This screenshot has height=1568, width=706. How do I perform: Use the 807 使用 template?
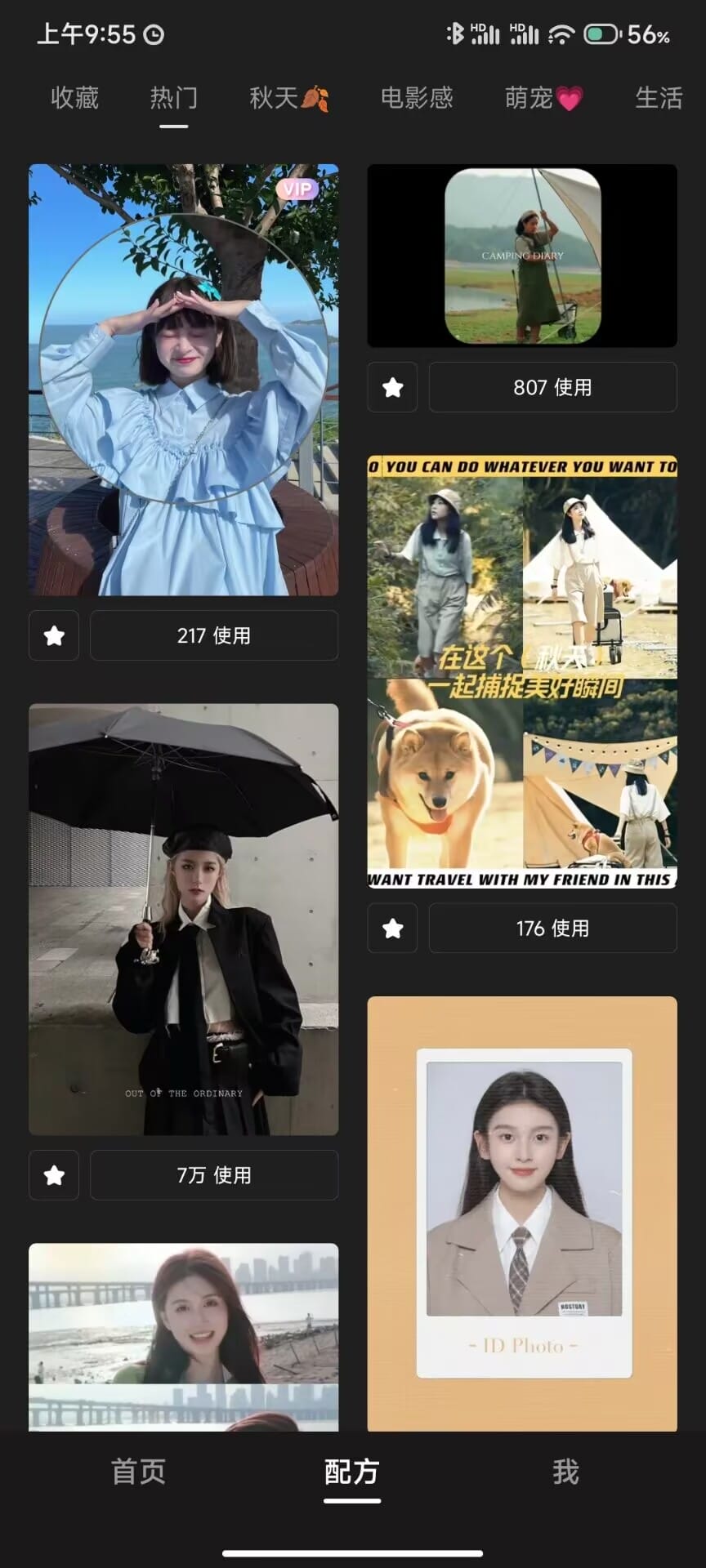tap(552, 387)
